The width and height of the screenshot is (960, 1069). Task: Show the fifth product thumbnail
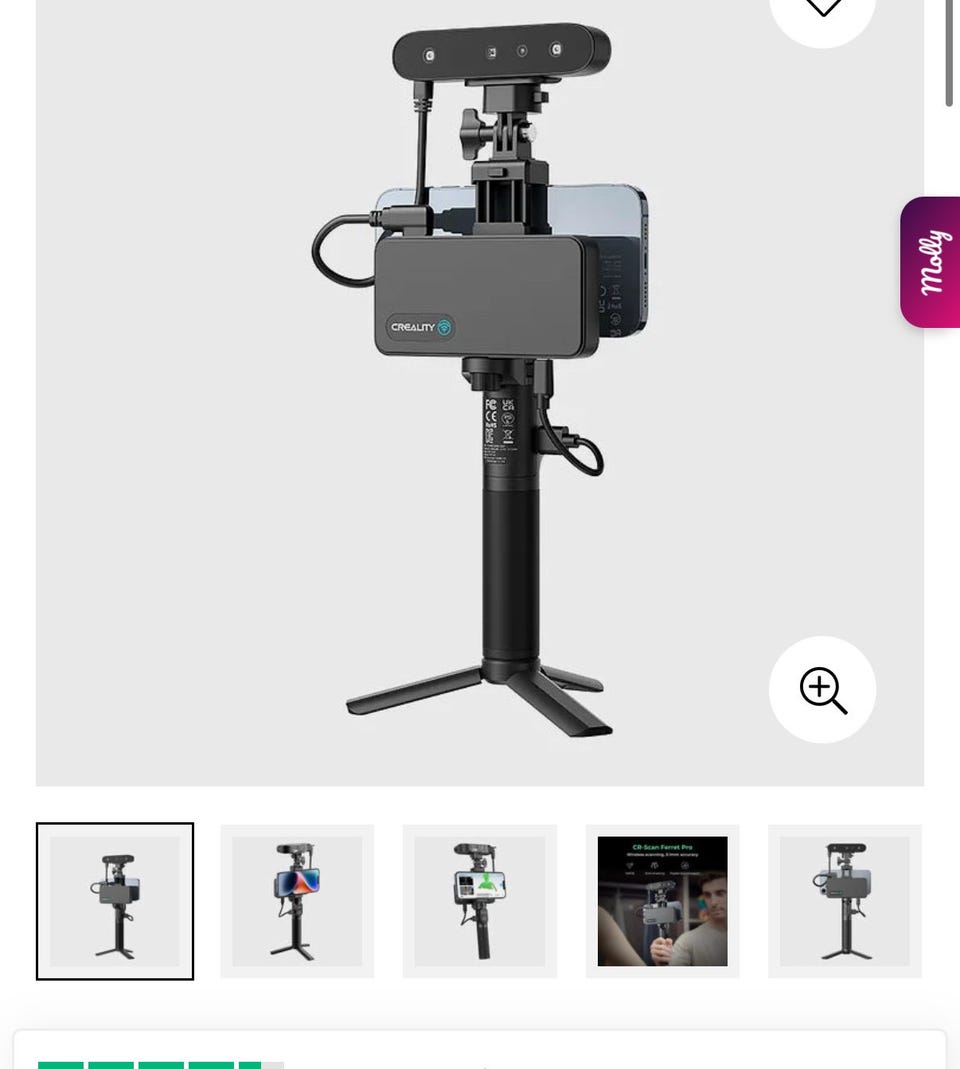845,901
